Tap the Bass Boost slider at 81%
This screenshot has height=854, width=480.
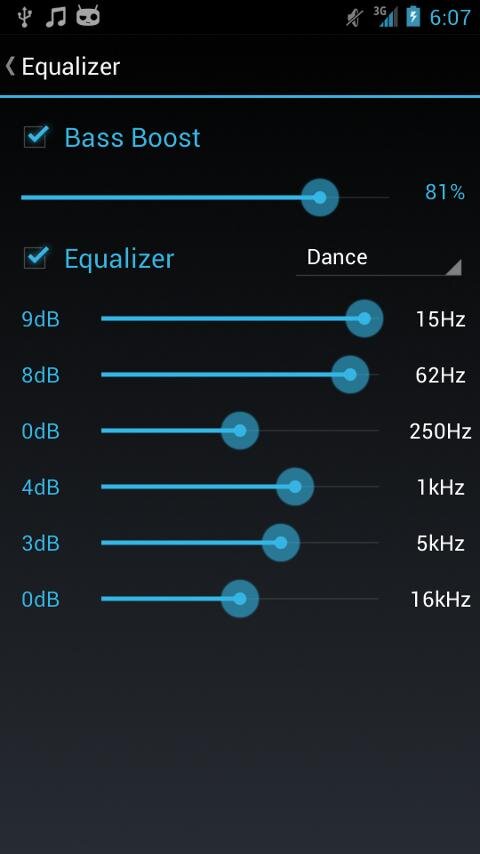tap(205, 197)
